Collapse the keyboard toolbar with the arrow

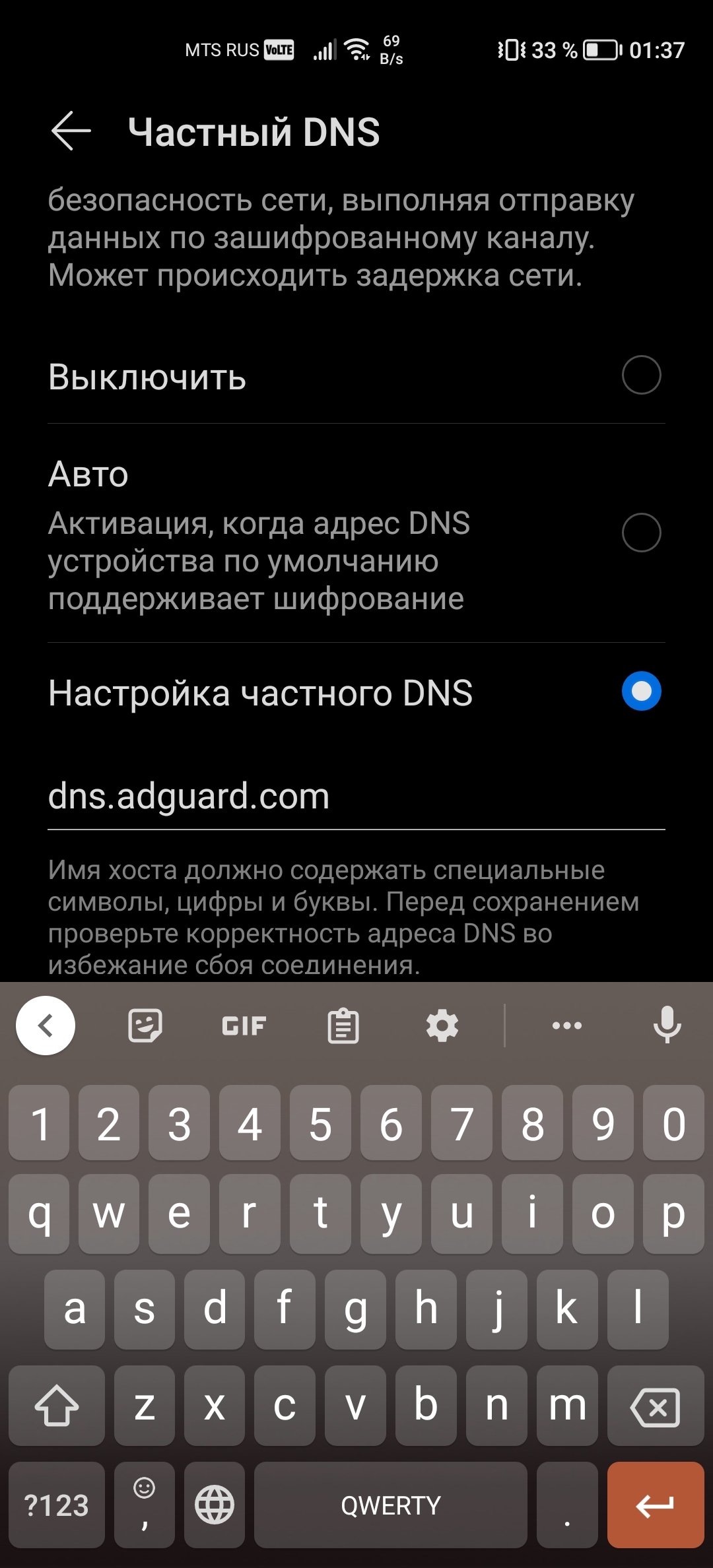point(46,1026)
